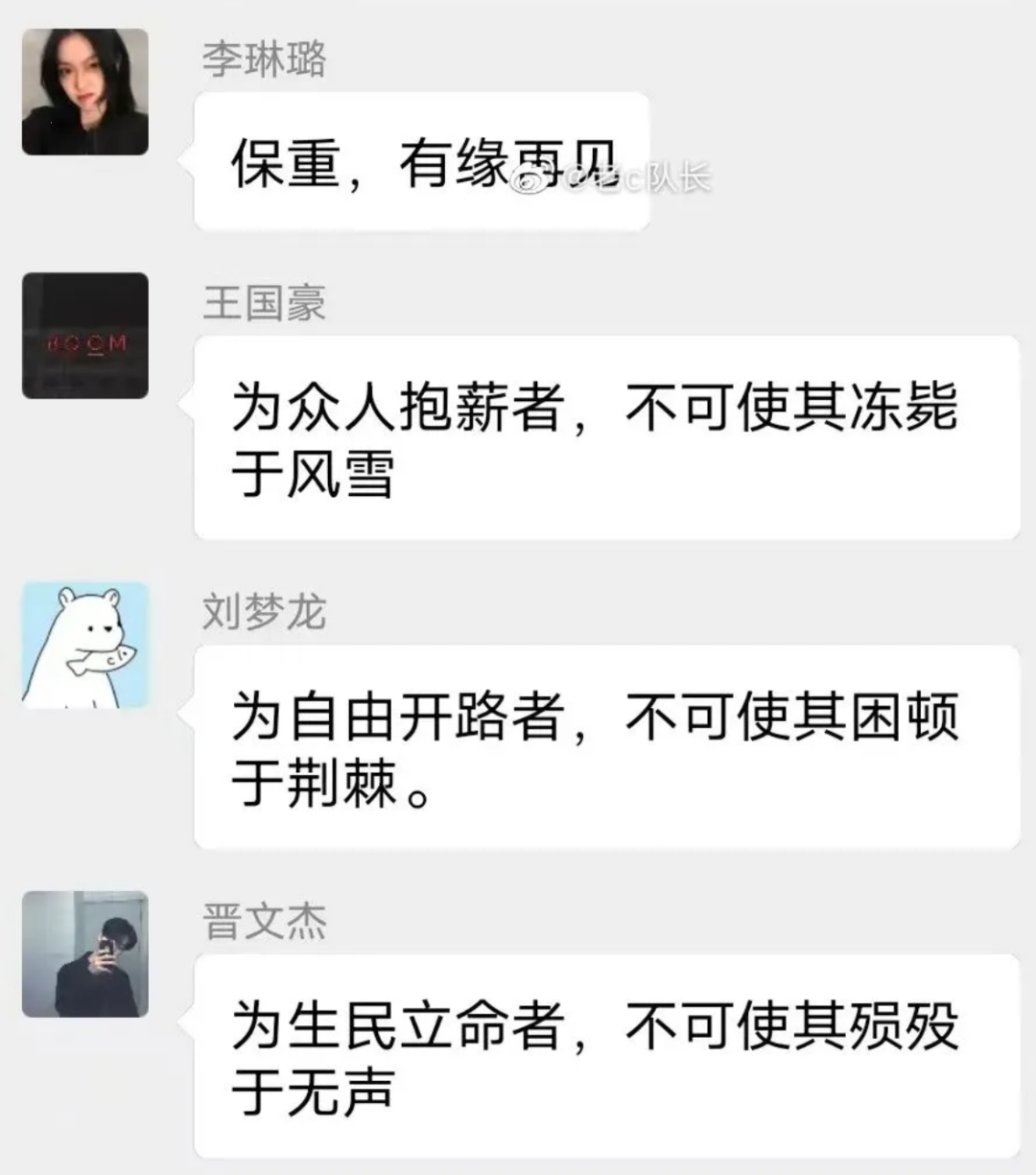
Task: Open 李琳璐's profile avatar
Action: 85,92
